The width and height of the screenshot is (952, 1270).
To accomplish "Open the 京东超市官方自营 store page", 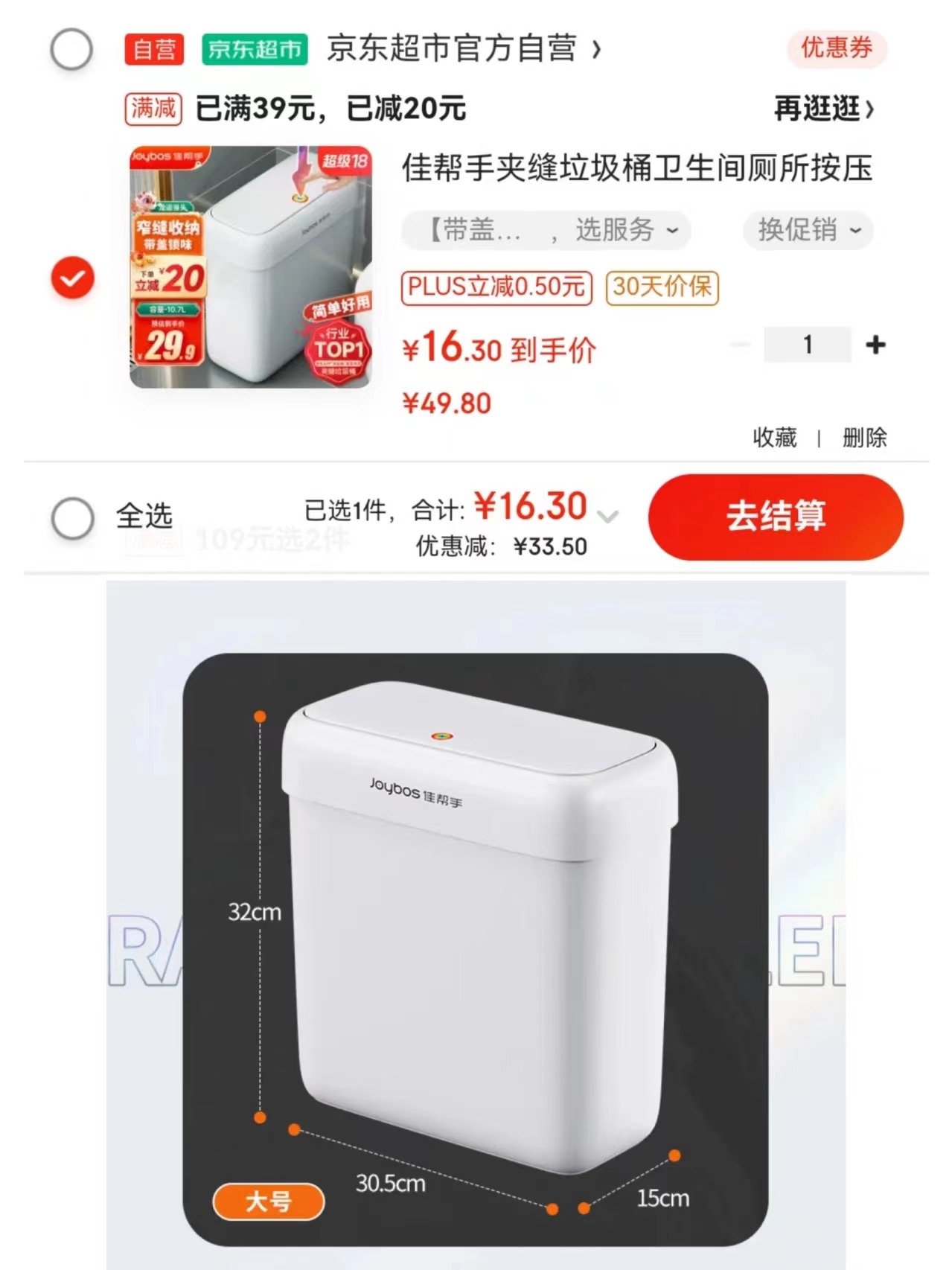I will coord(461,49).
